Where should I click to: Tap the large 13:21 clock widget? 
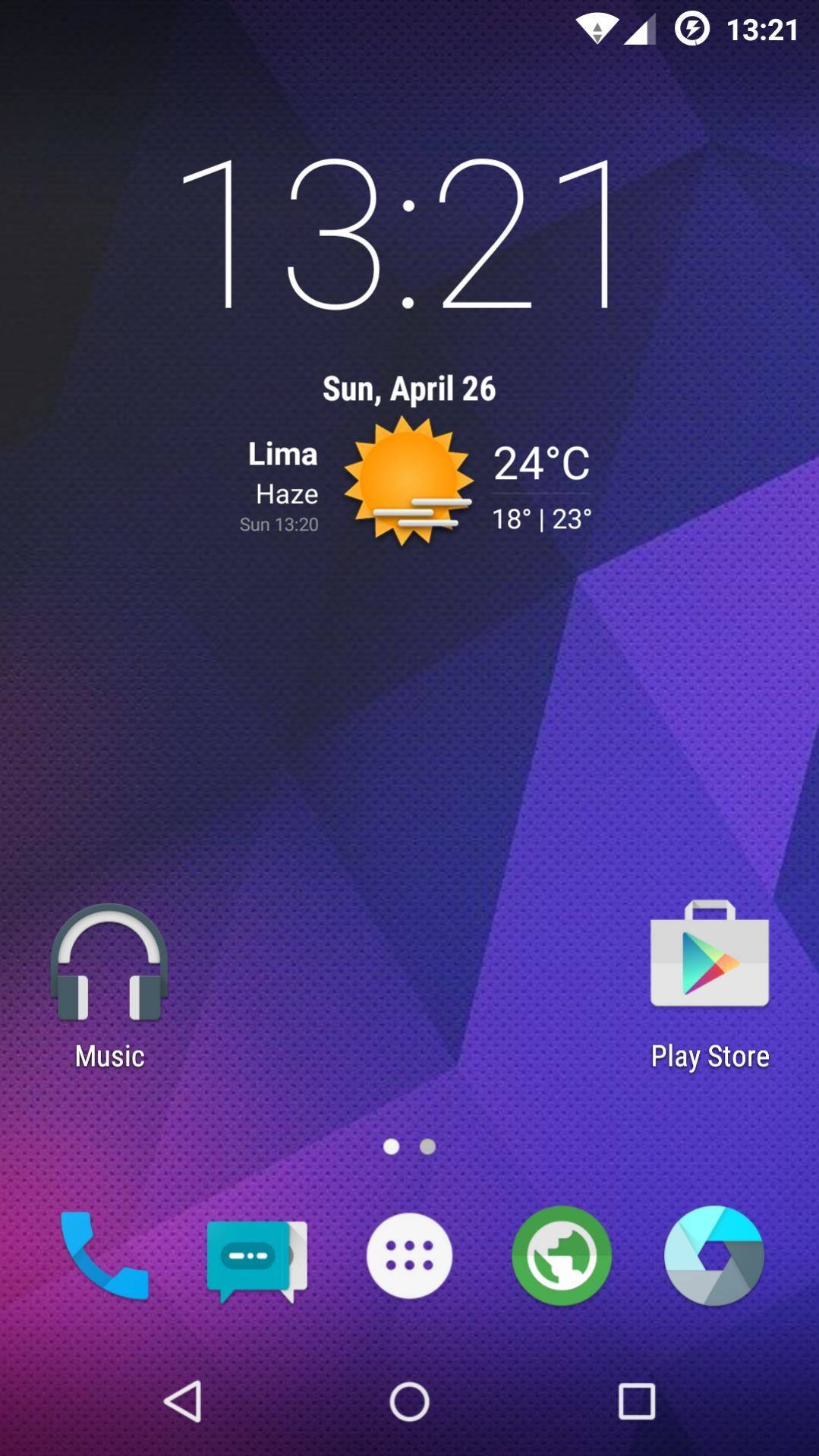(x=398, y=235)
